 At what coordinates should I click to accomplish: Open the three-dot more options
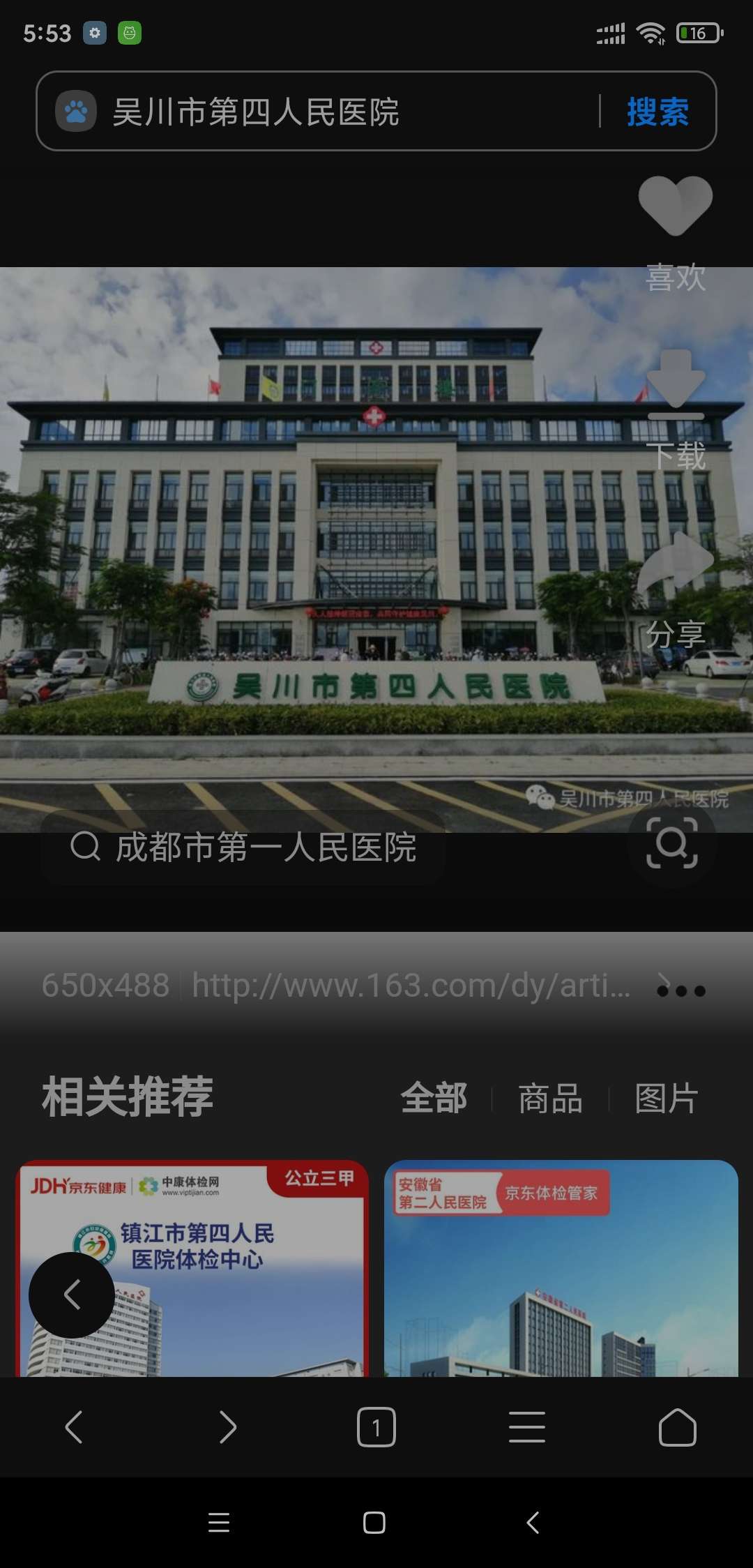(x=681, y=990)
